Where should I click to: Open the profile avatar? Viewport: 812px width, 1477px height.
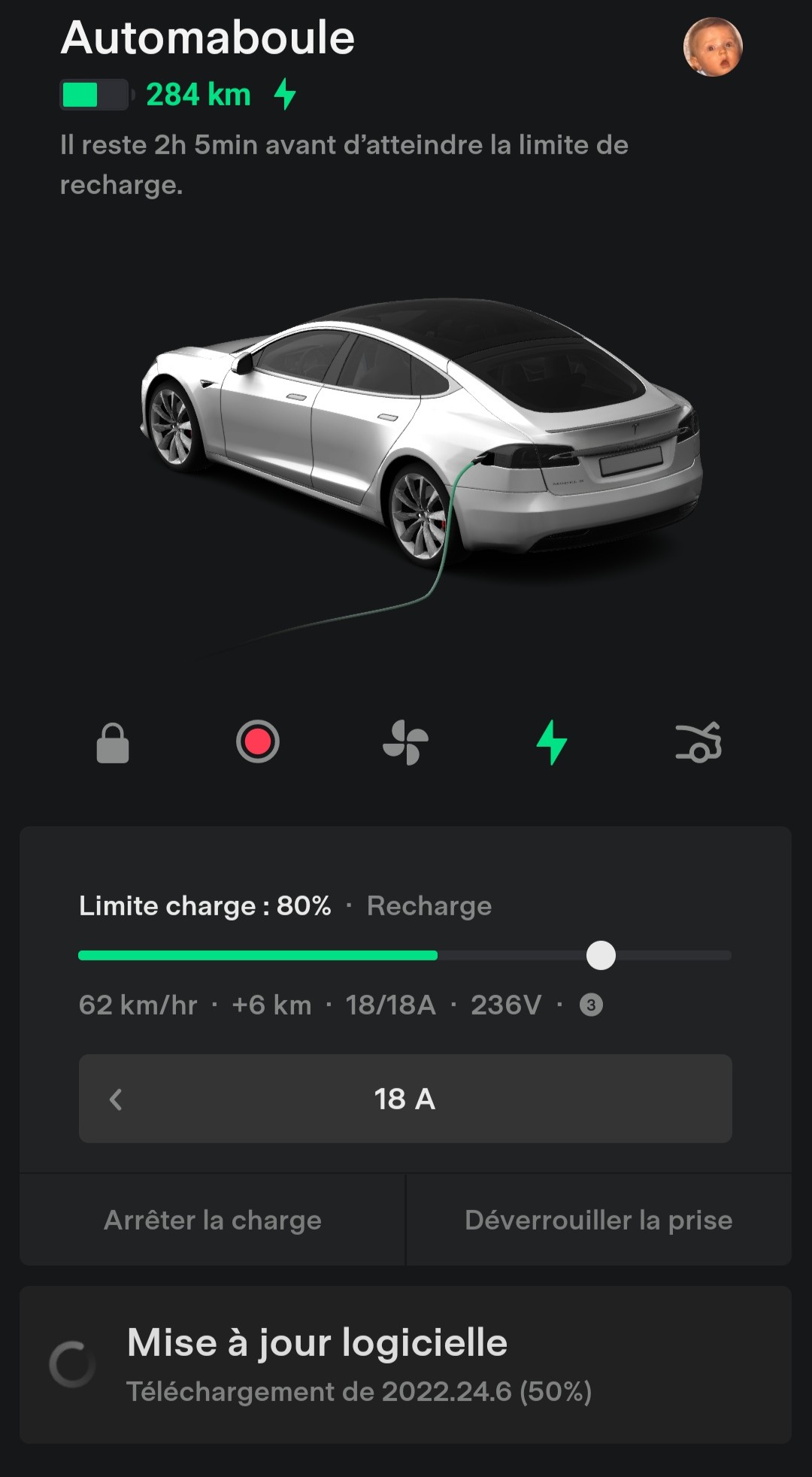tap(713, 47)
